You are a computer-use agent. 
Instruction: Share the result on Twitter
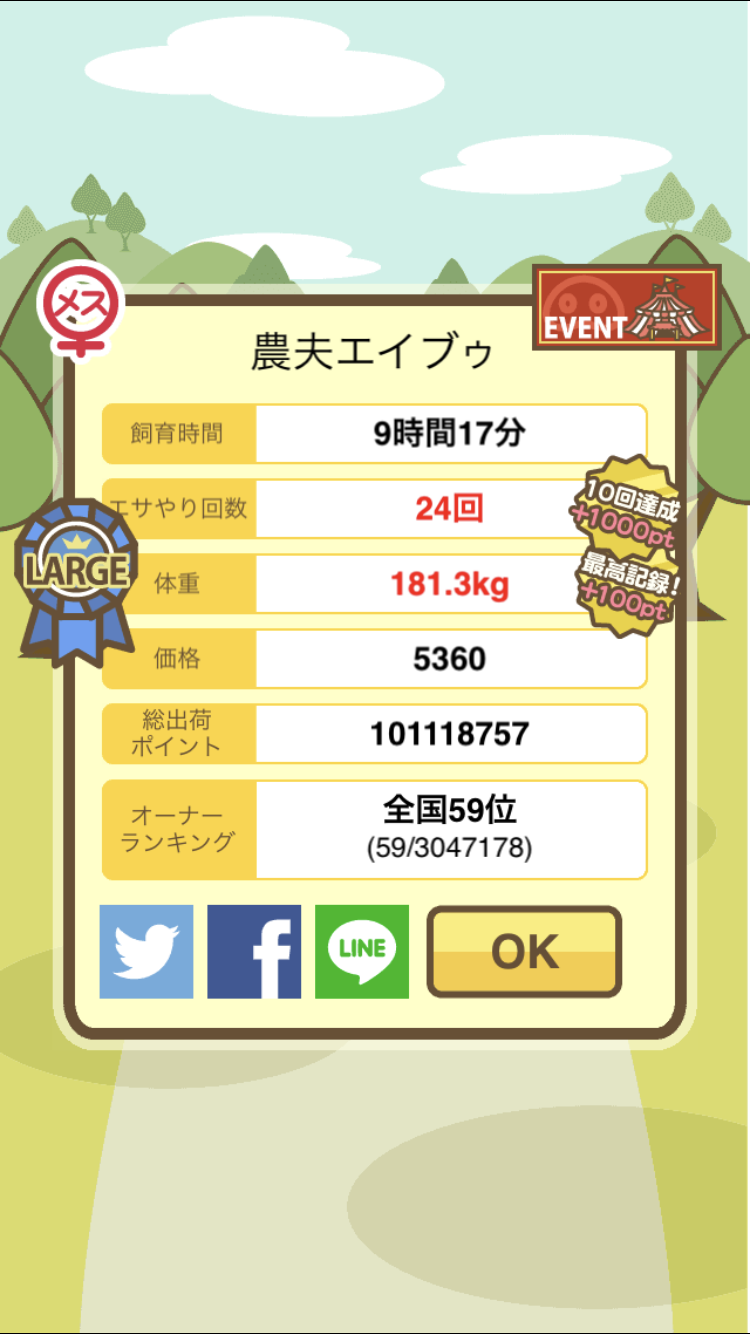(146, 952)
